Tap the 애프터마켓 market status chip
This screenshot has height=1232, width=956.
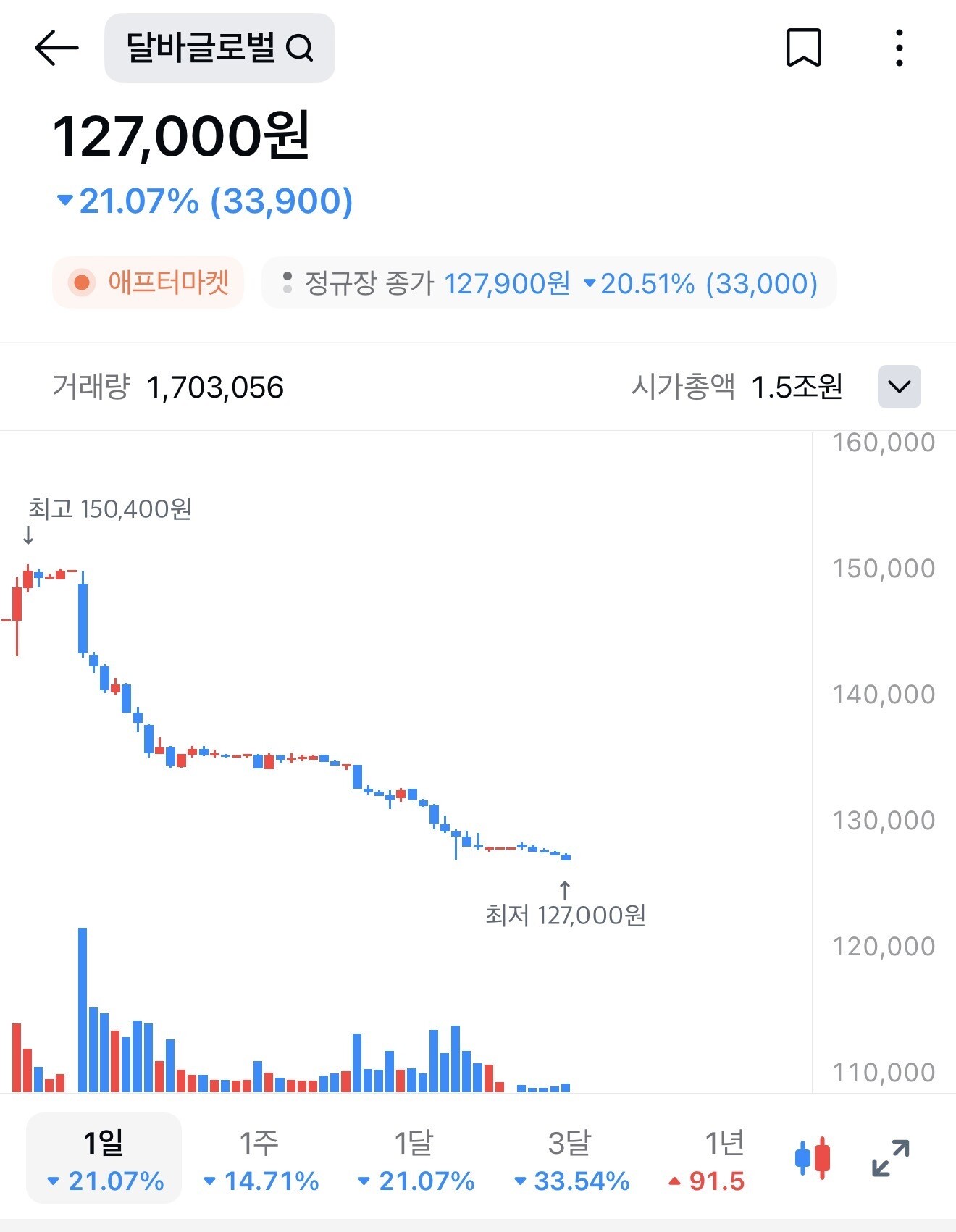pos(148,282)
